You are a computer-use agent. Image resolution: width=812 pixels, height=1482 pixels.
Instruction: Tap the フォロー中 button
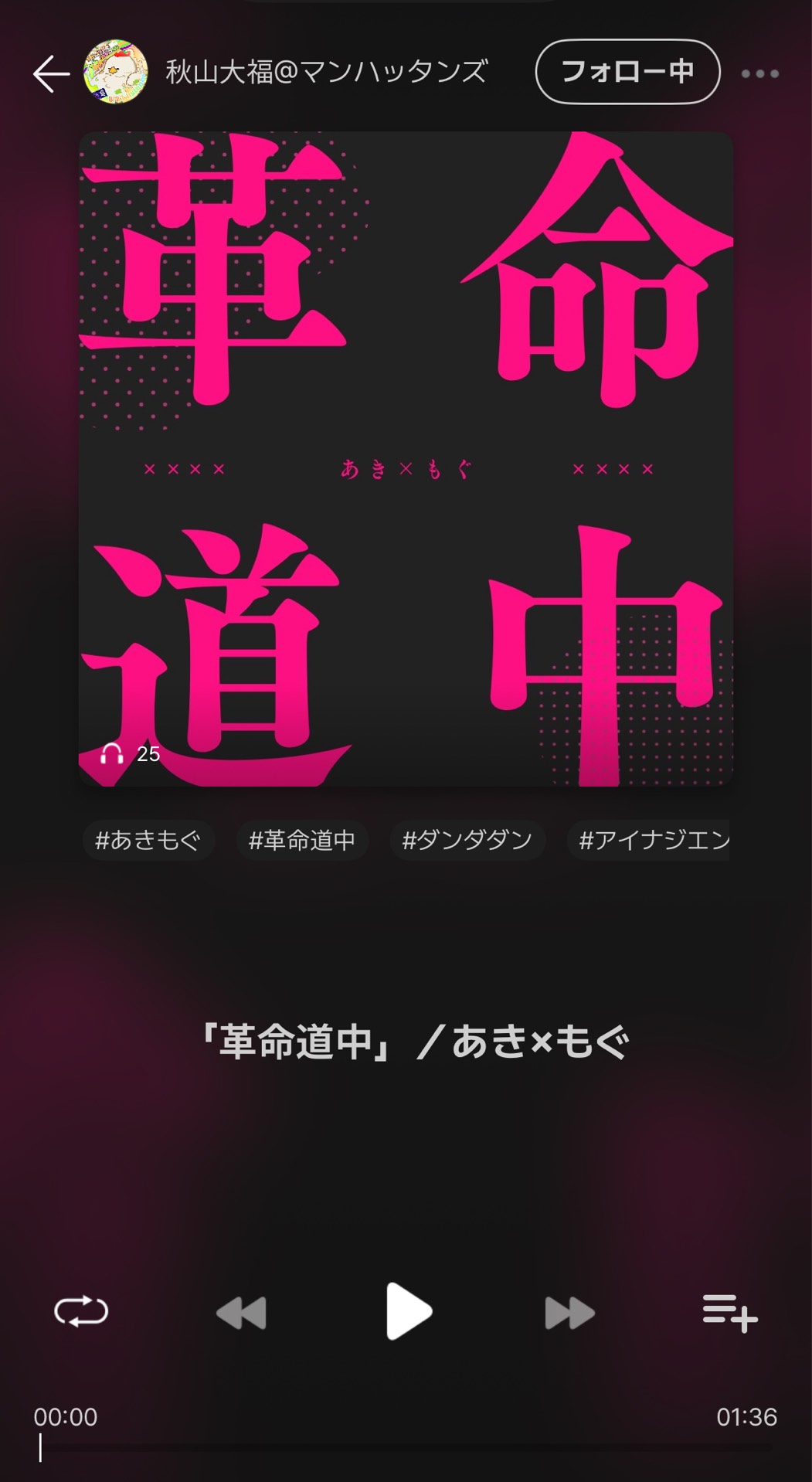(627, 72)
